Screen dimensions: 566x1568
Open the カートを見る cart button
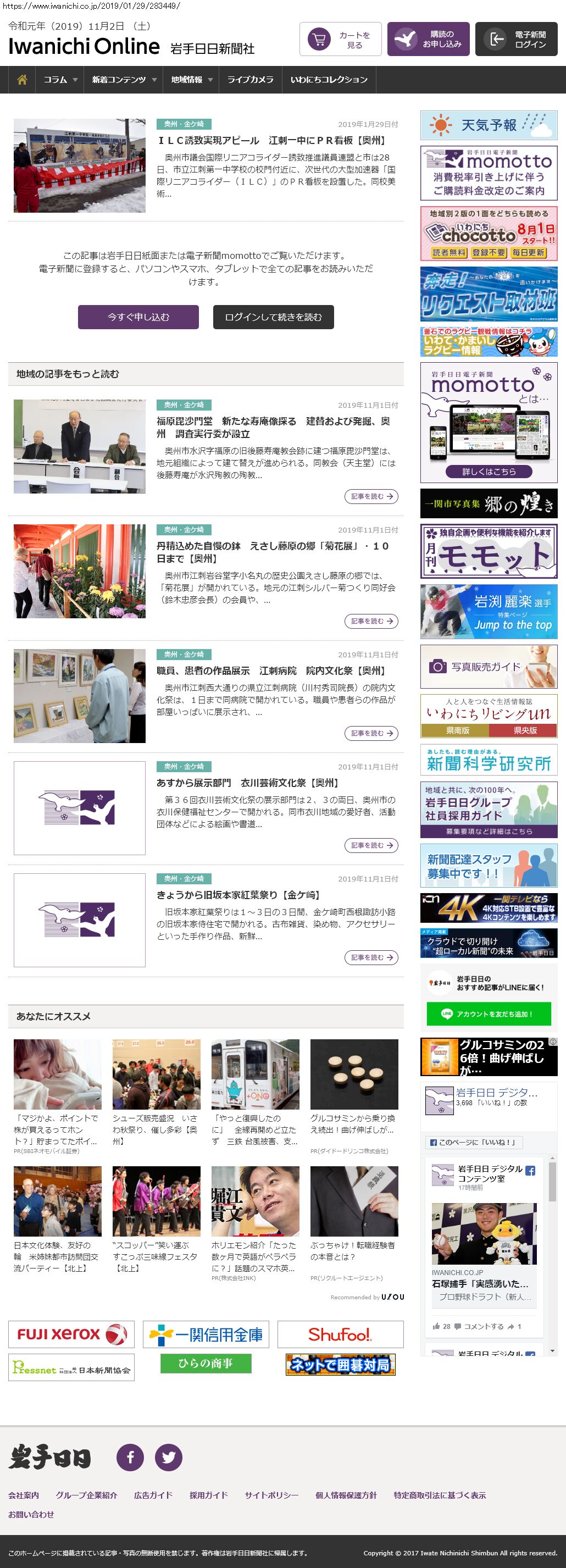(340, 40)
